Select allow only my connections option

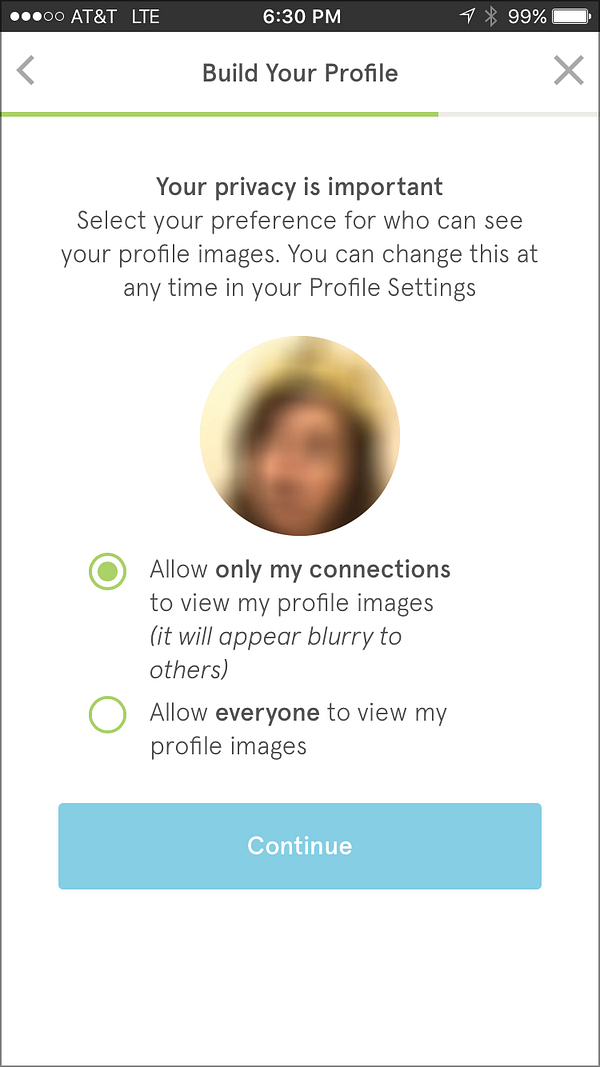pyautogui.click(x=108, y=572)
